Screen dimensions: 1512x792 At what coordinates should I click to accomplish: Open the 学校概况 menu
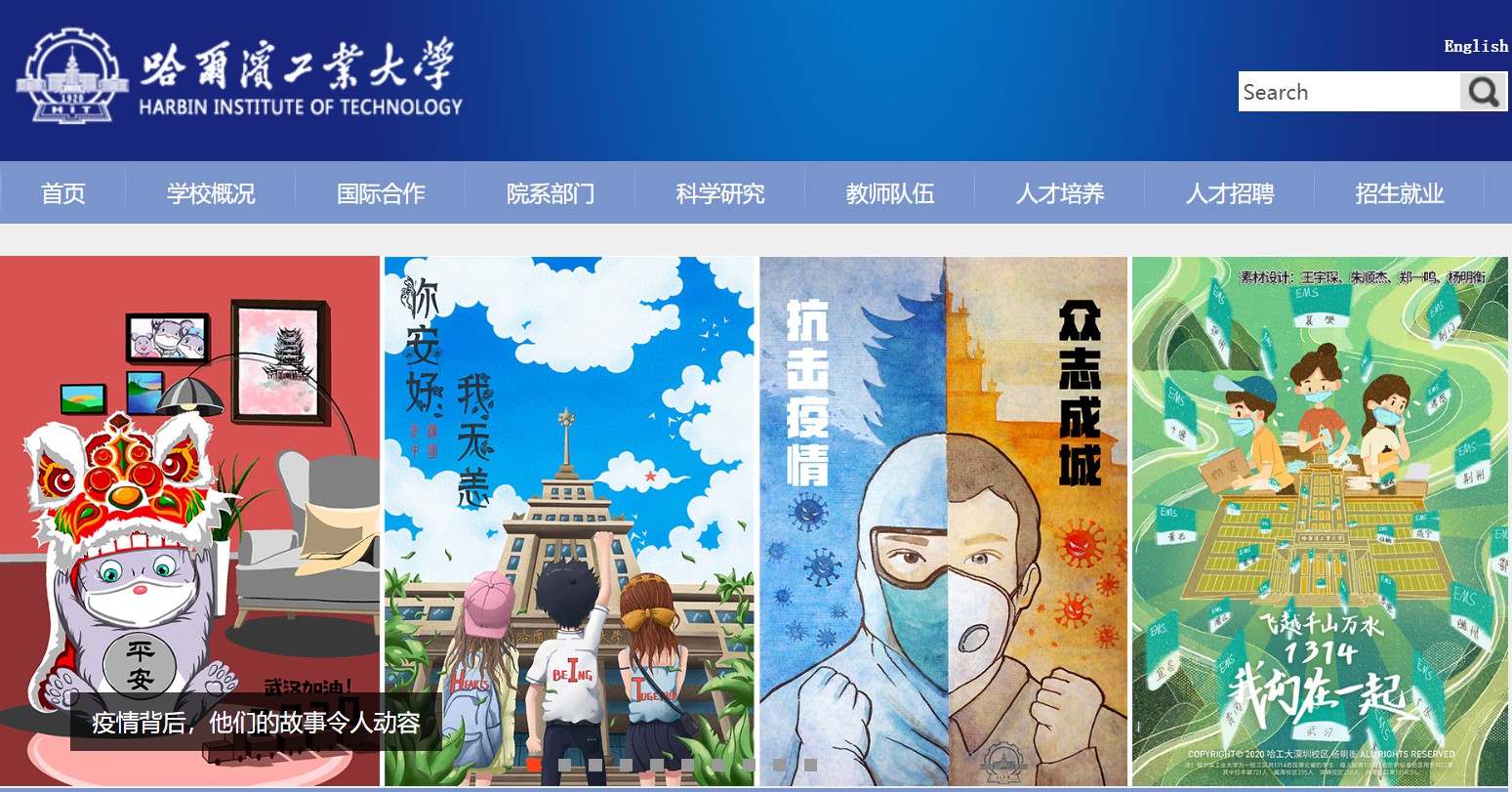pyautogui.click(x=211, y=193)
